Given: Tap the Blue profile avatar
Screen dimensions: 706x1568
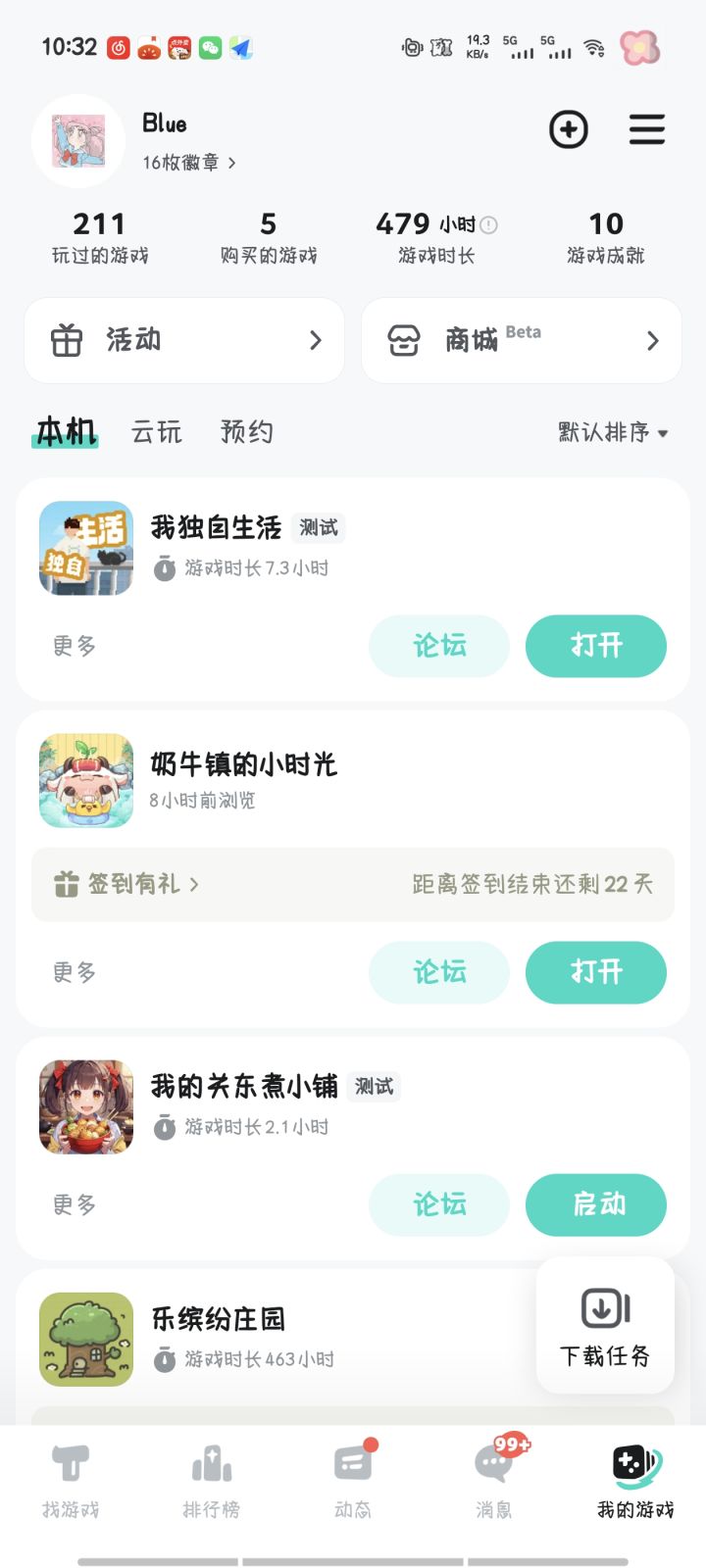Looking at the screenshot, I should (x=78, y=140).
